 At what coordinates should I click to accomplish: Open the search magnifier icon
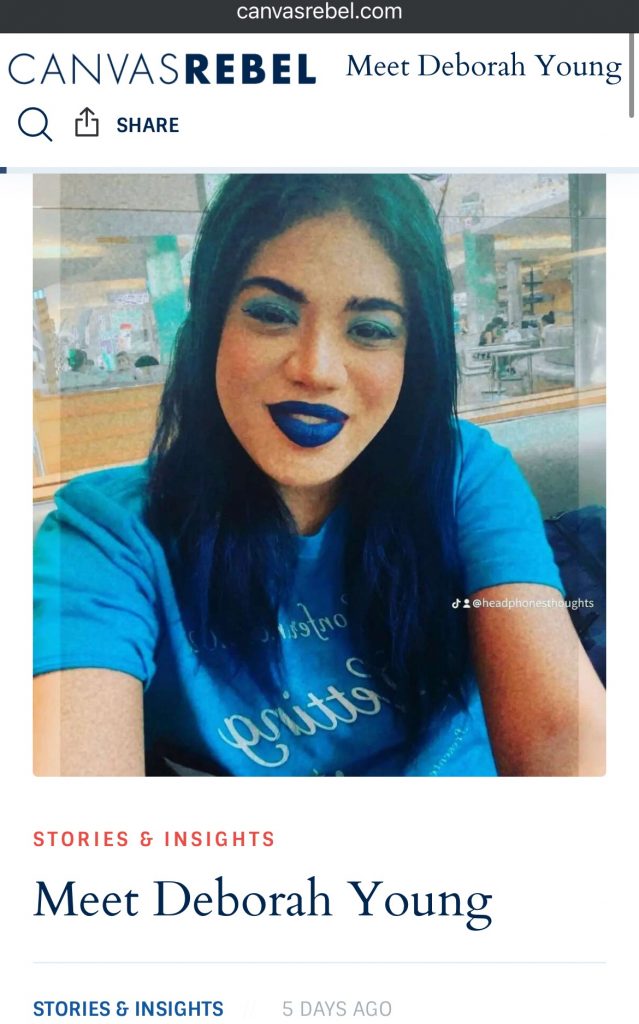click(x=35, y=125)
